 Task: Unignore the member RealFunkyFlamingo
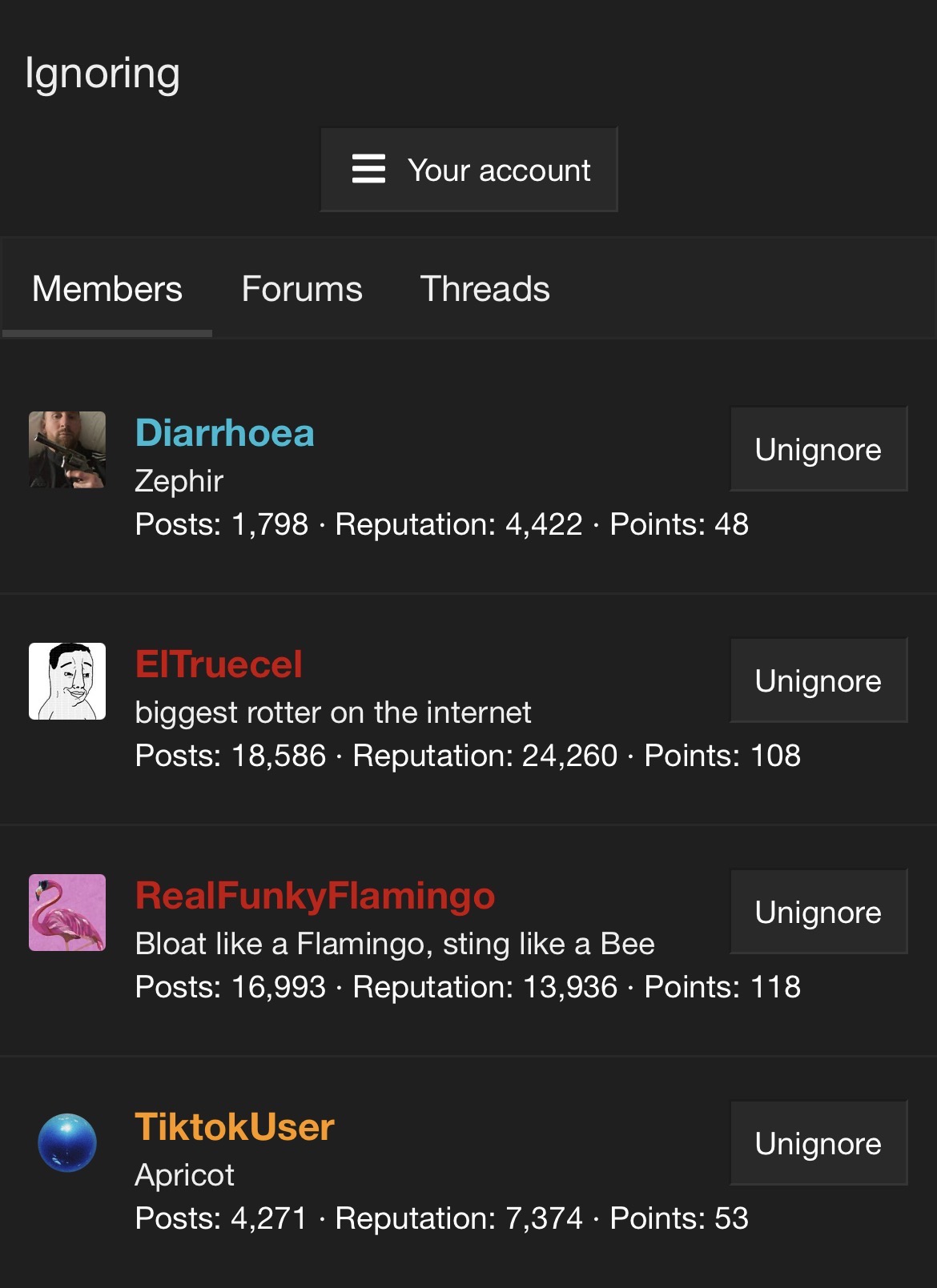coord(818,912)
